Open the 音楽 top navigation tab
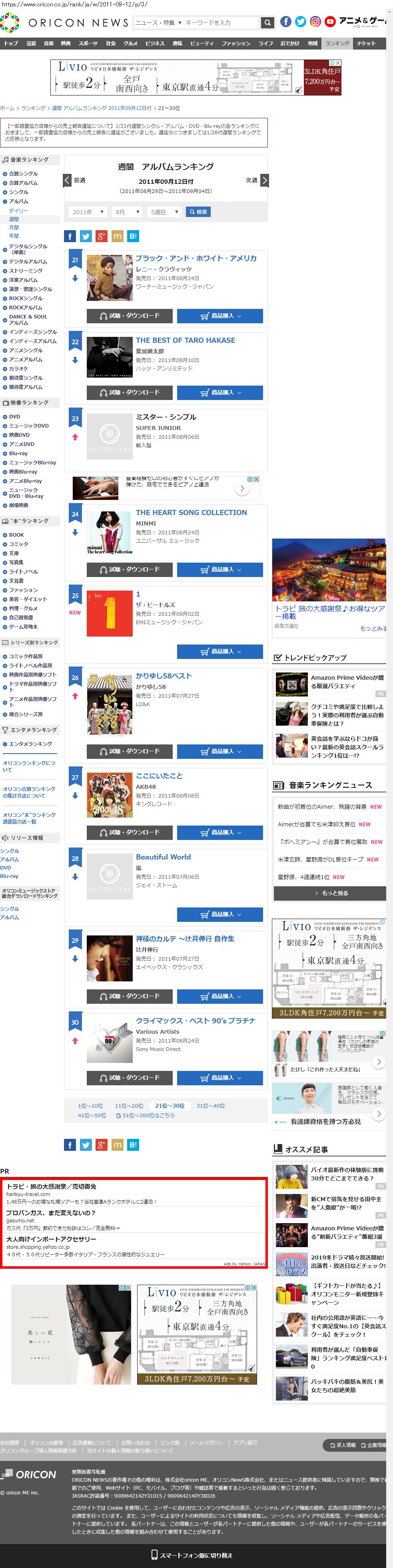The width and height of the screenshot is (393, 1568). (x=49, y=43)
